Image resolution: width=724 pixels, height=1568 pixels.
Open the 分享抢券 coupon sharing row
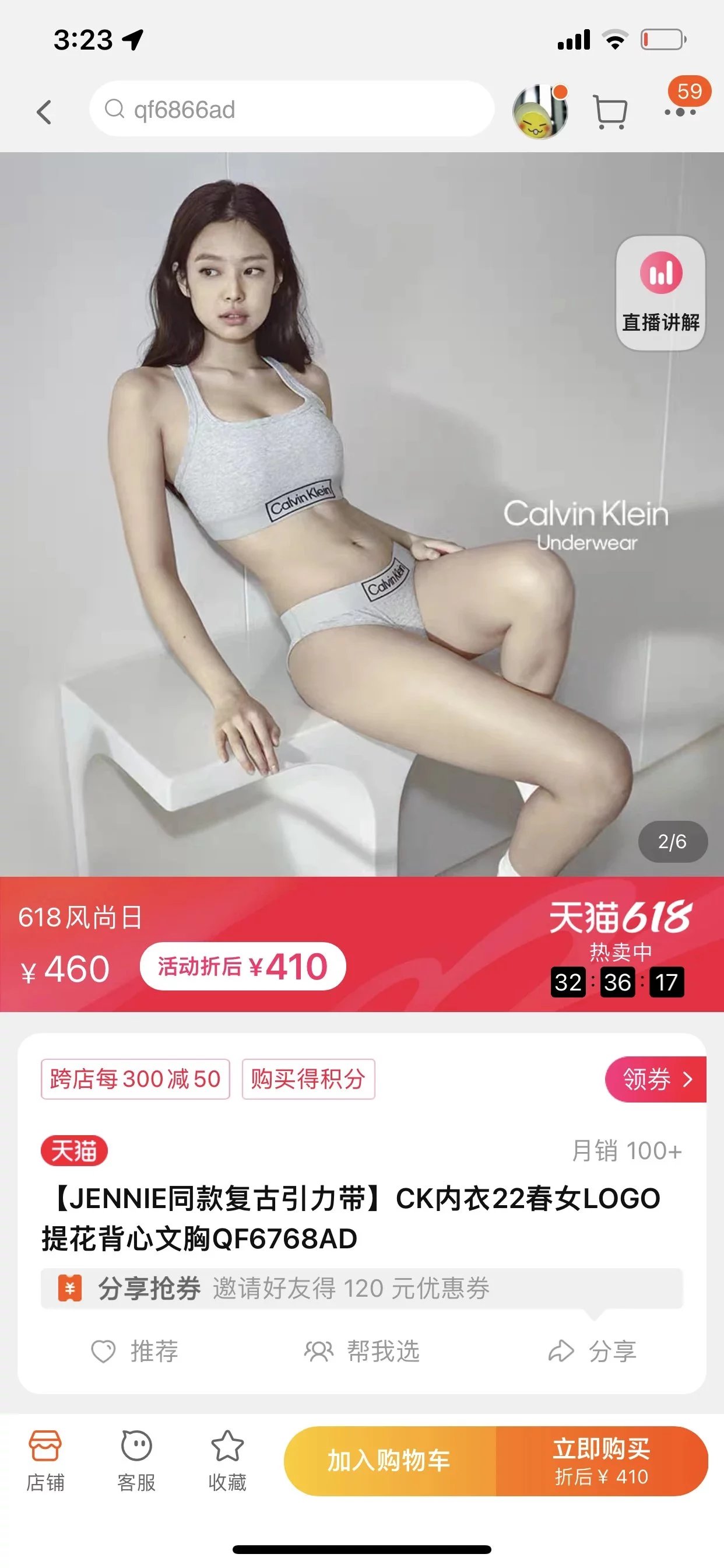[361, 1289]
